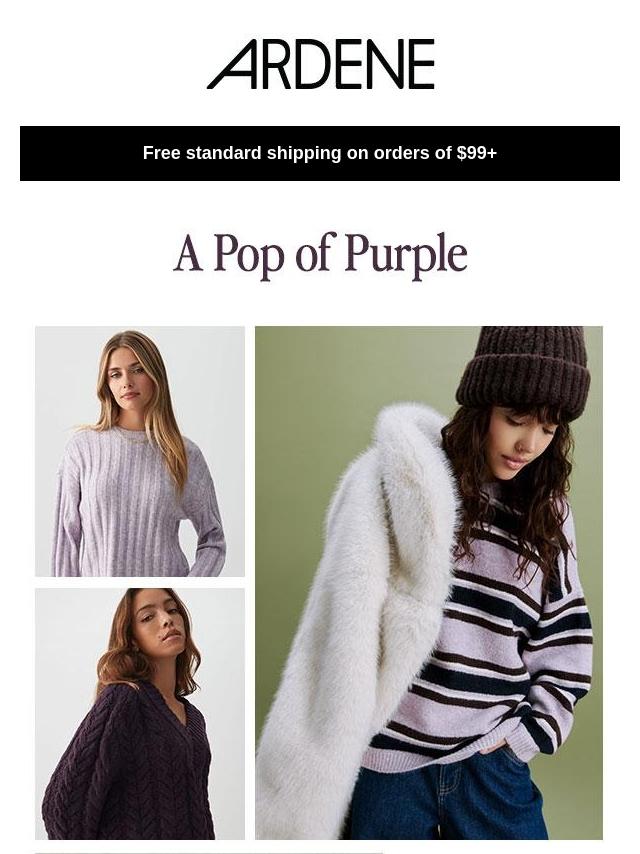Open the striped sweater with white coat tile

tap(429, 583)
